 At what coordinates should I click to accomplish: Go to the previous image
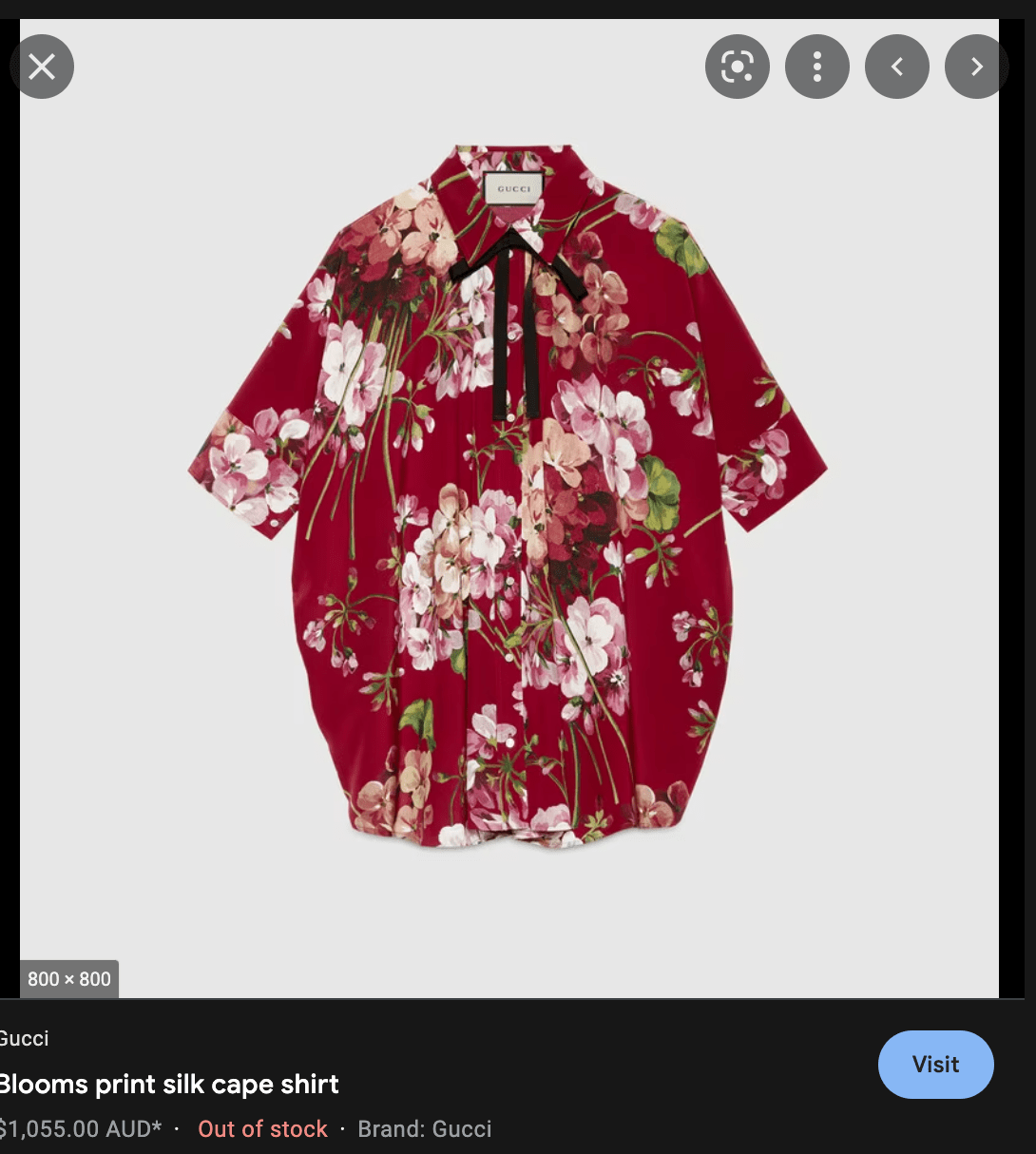point(896,67)
